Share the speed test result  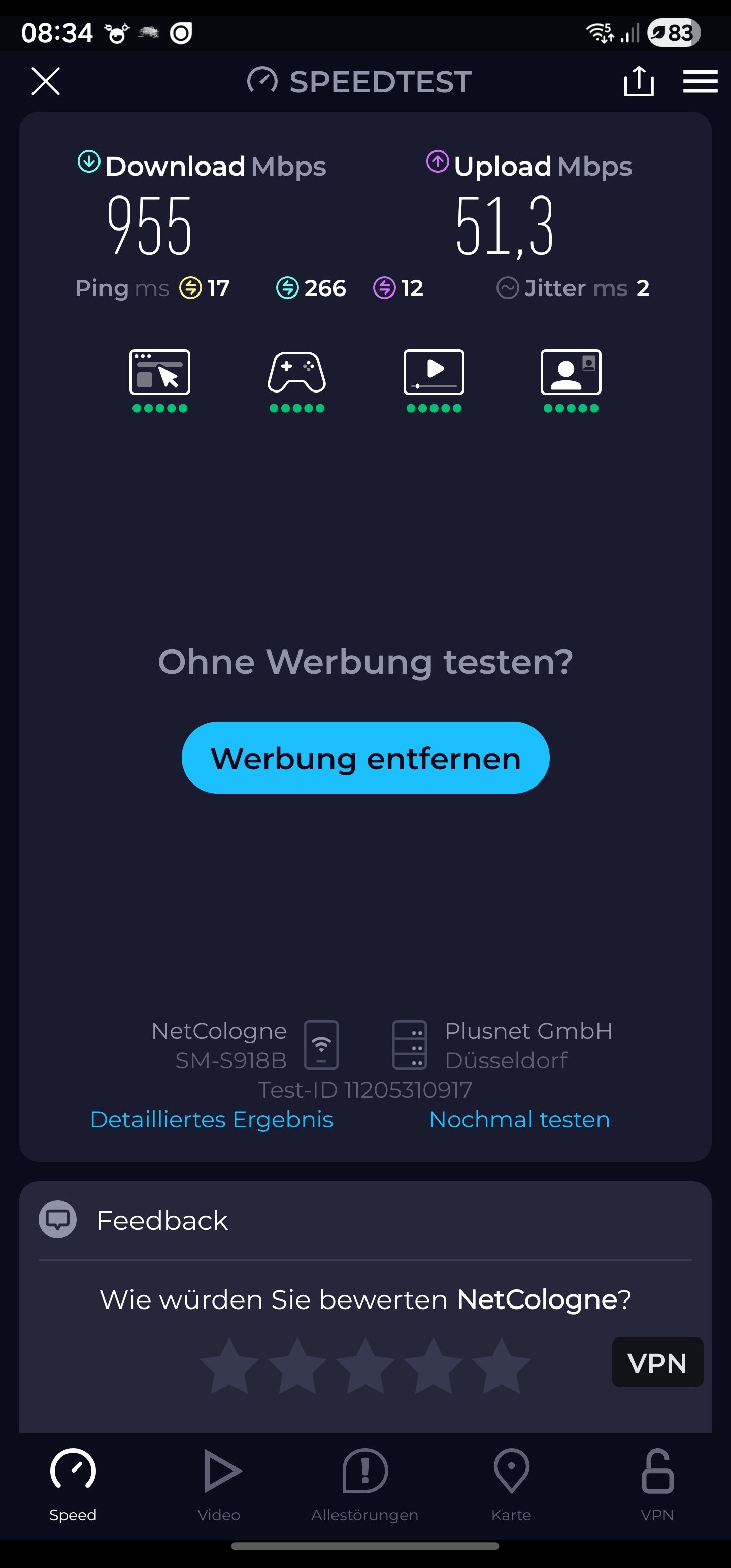(639, 82)
